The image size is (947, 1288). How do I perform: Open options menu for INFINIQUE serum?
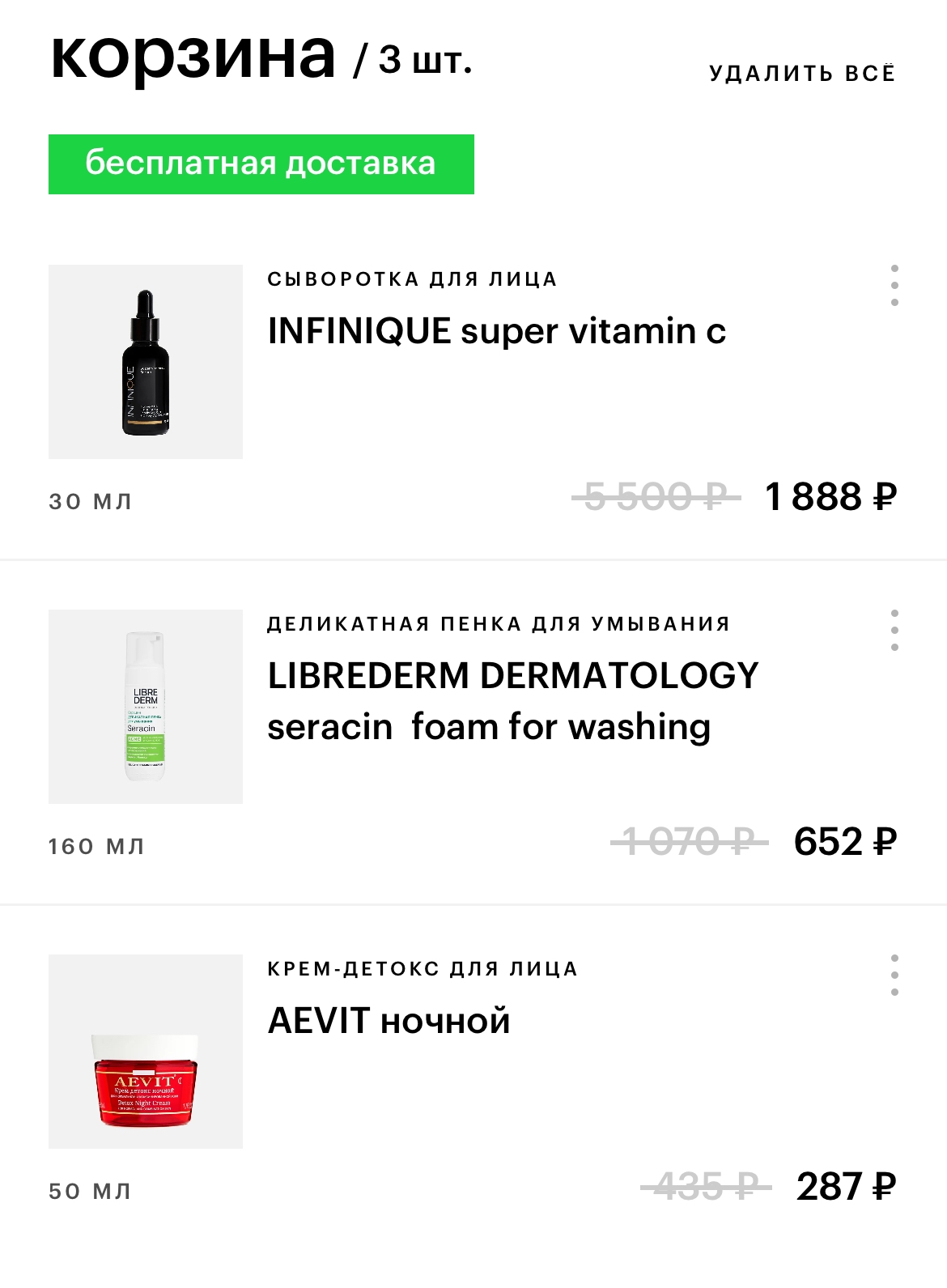pos(894,285)
